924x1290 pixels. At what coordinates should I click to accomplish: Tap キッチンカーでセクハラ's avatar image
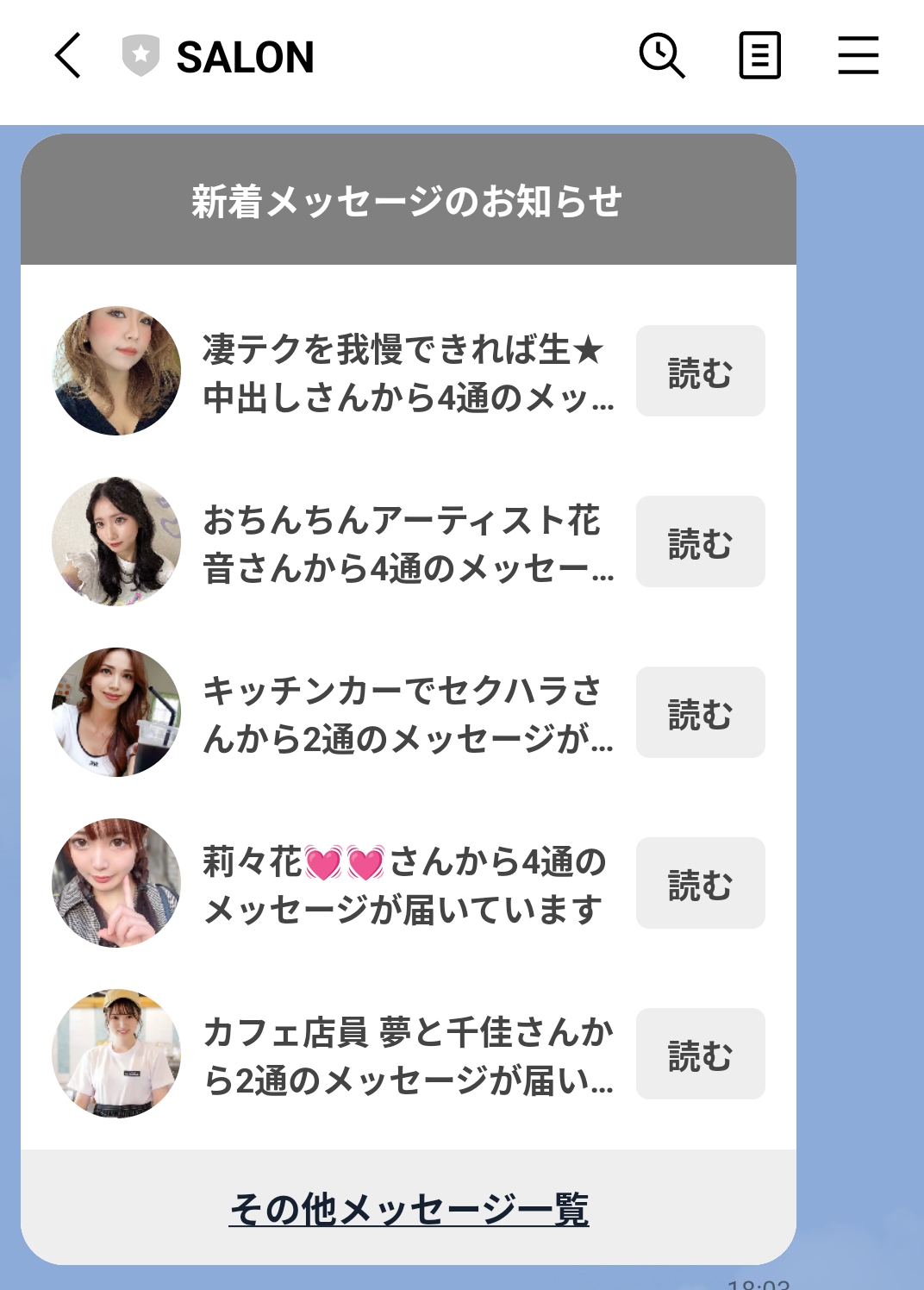tap(117, 711)
